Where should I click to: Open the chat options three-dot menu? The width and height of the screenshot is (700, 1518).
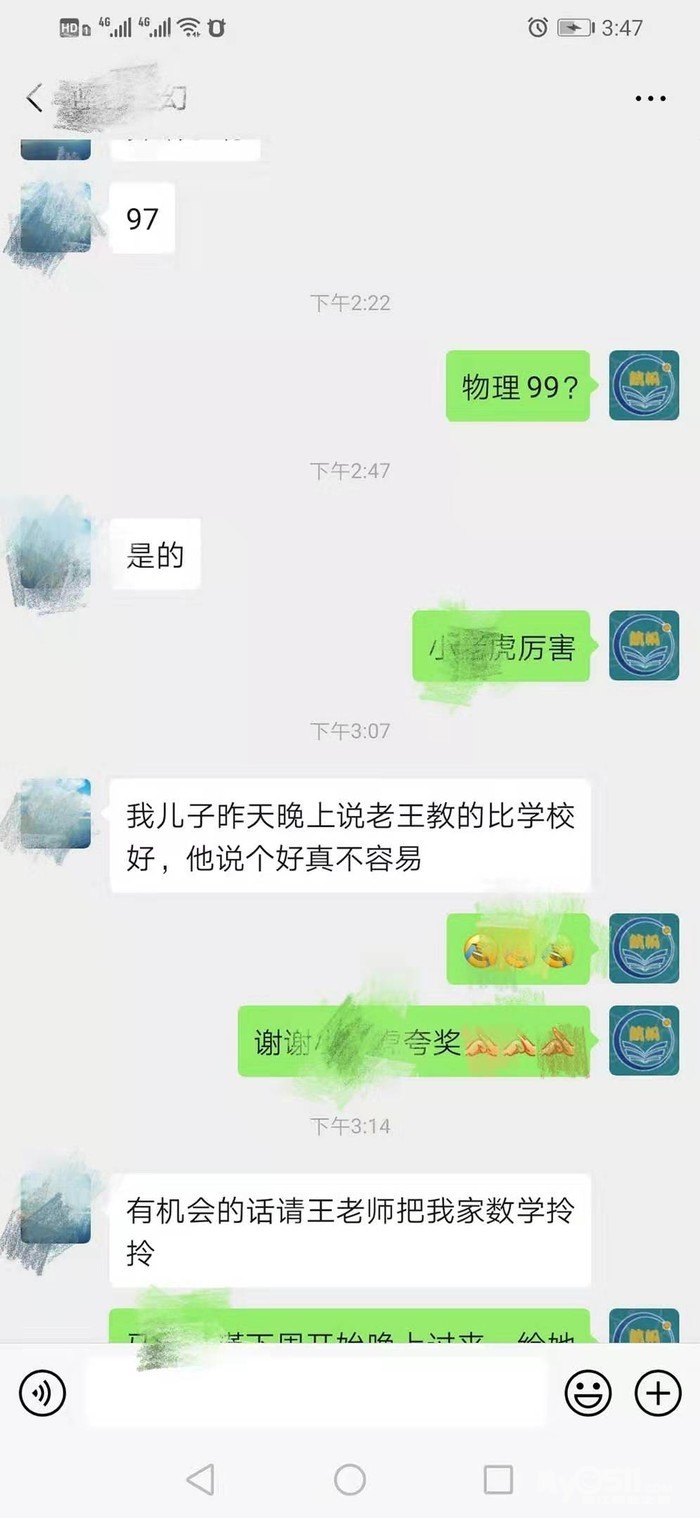coord(650,98)
